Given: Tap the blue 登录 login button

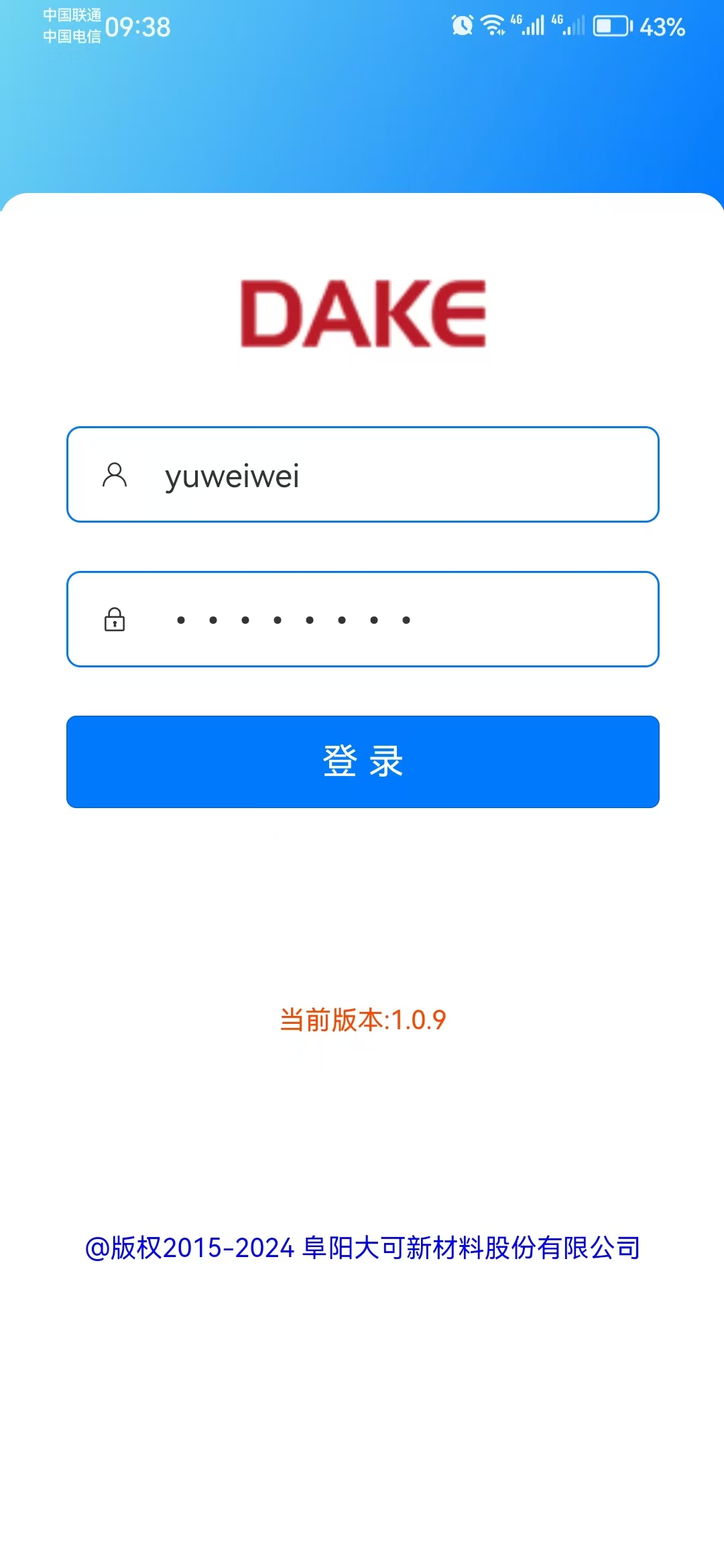Looking at the screenshot, I should pyautogui.click(x=363, y=762).
